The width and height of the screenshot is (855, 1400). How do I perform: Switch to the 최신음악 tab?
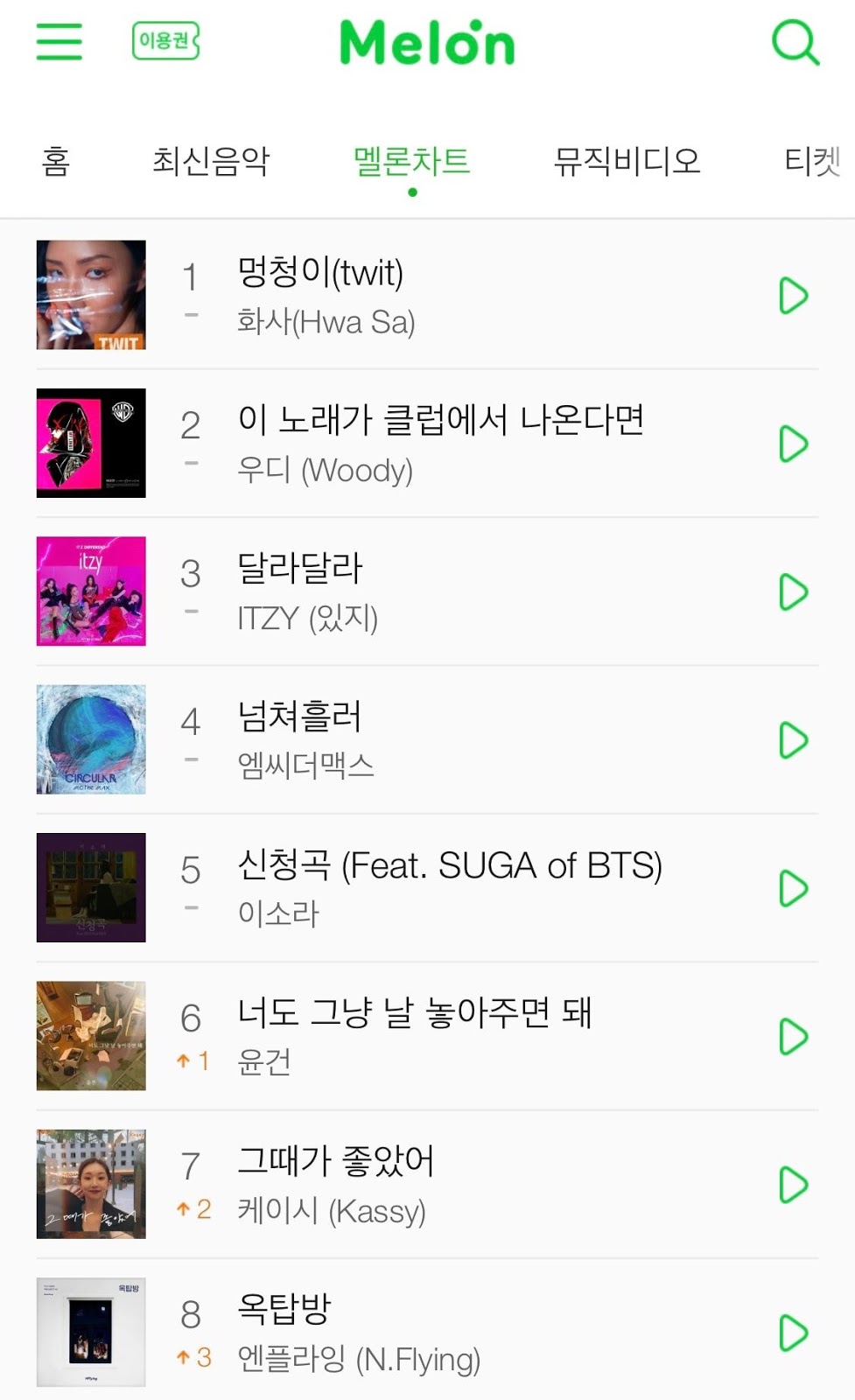(x=211, y=161)
